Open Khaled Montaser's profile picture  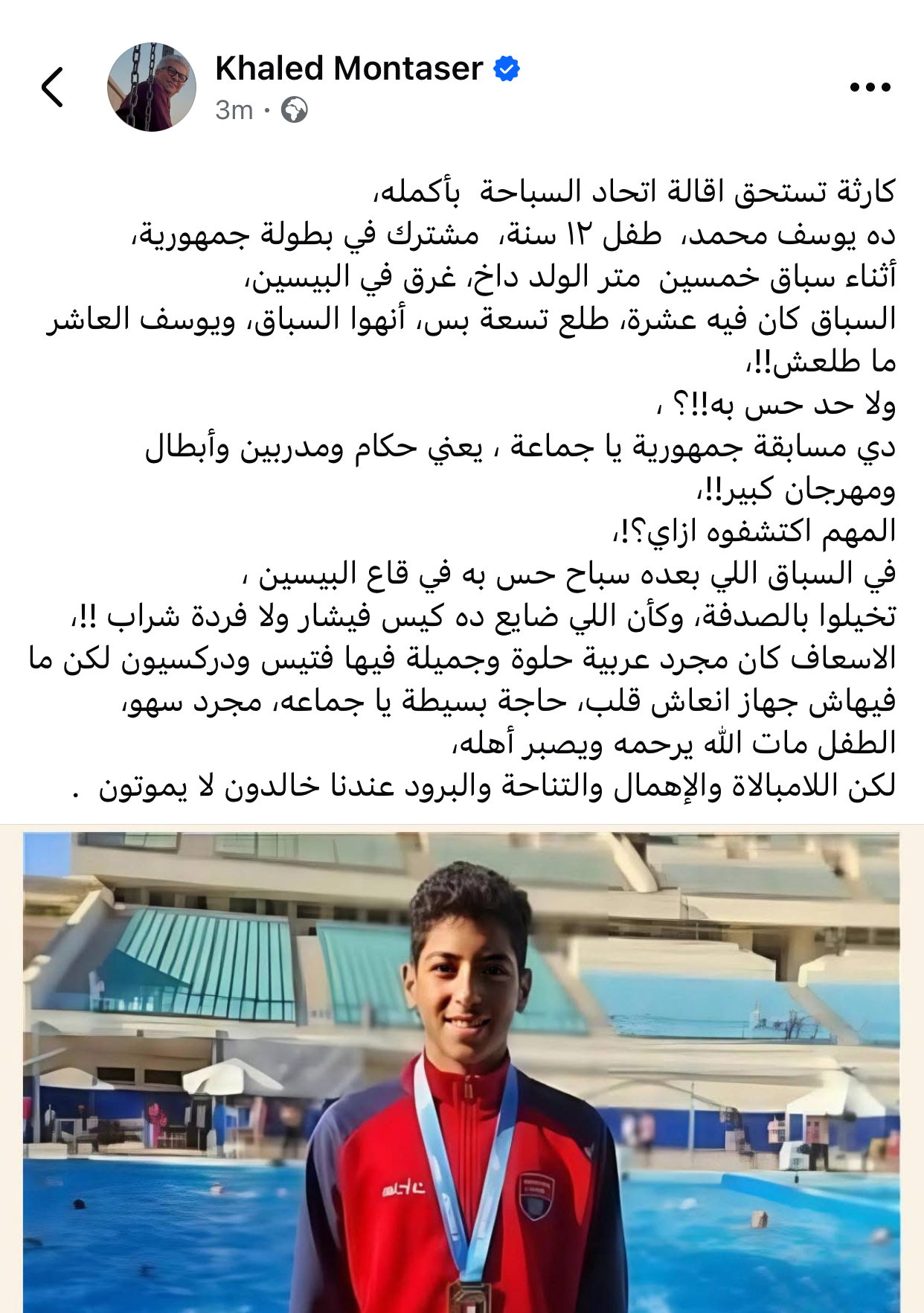click(152, 87)
